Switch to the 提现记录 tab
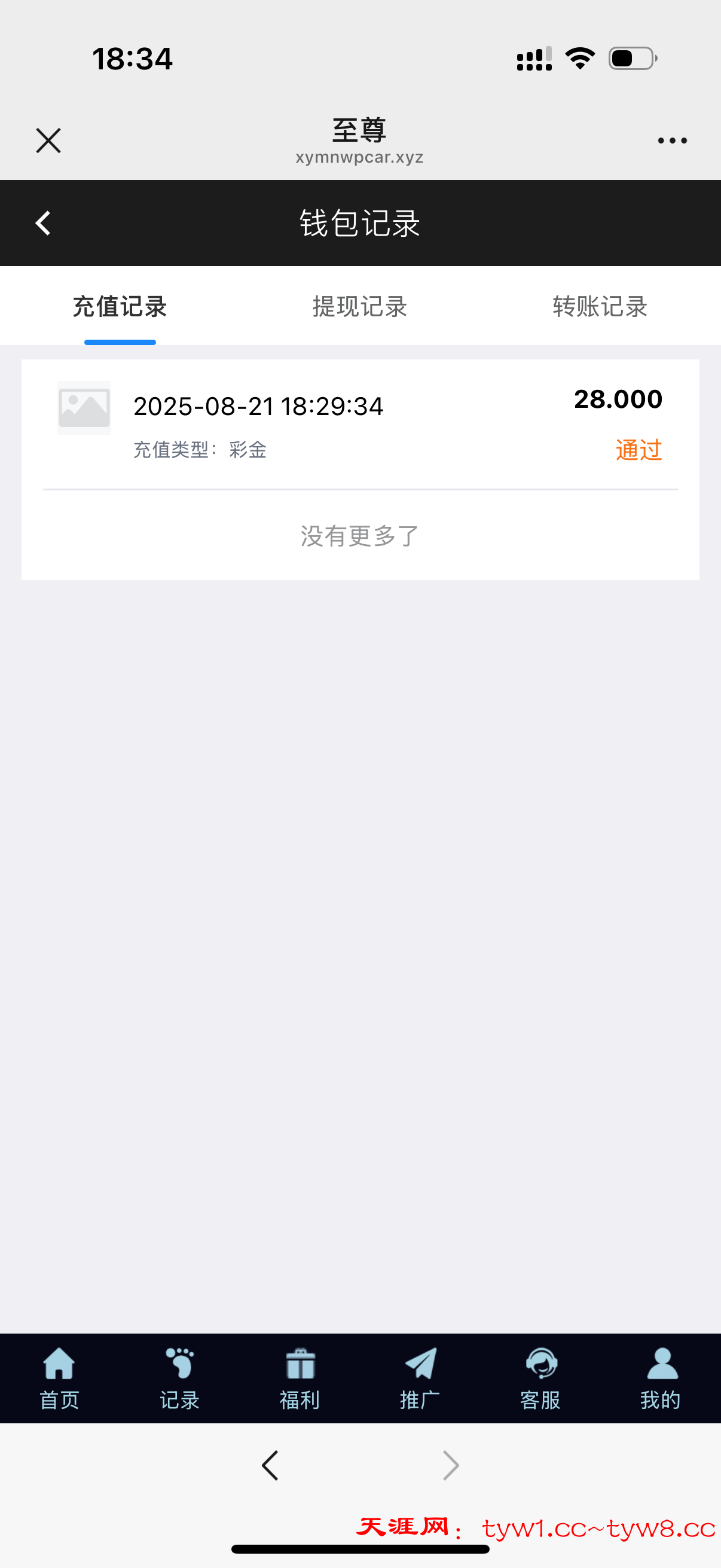This screenshot has width=721, height=1568. [x=359, y=307]
